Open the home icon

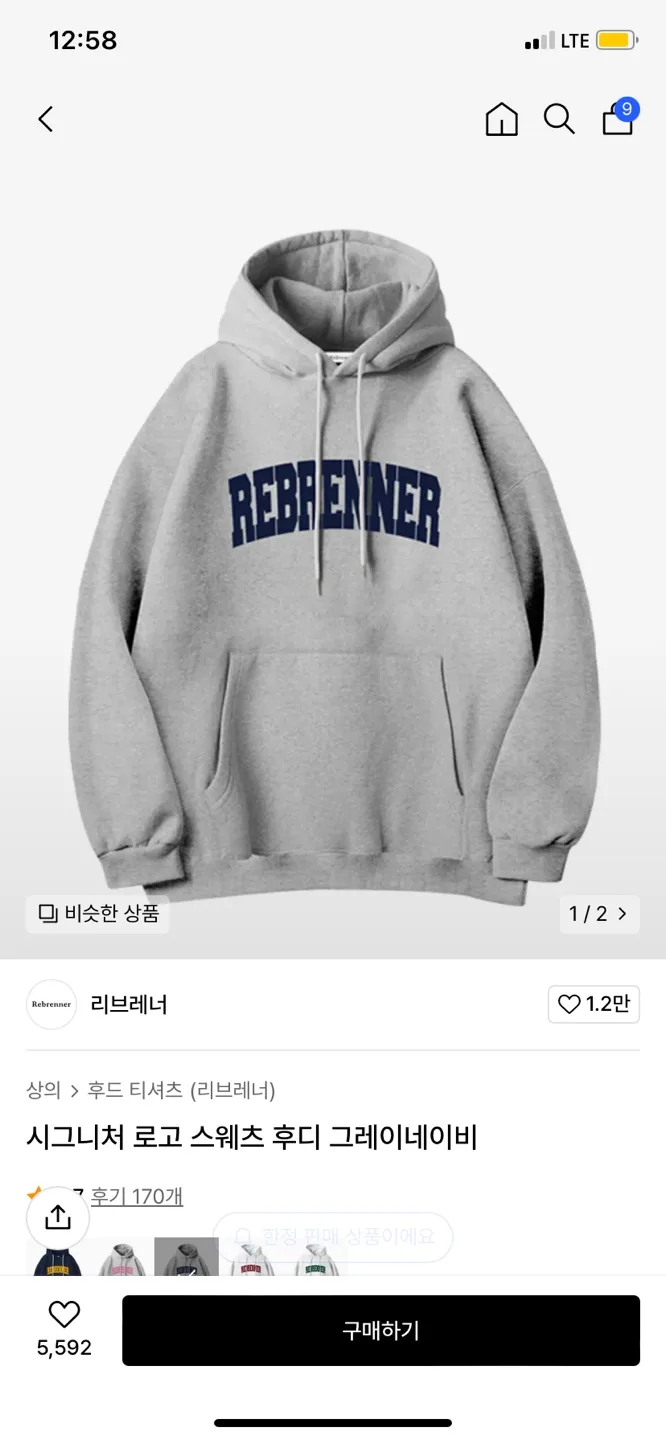(501, 120)
